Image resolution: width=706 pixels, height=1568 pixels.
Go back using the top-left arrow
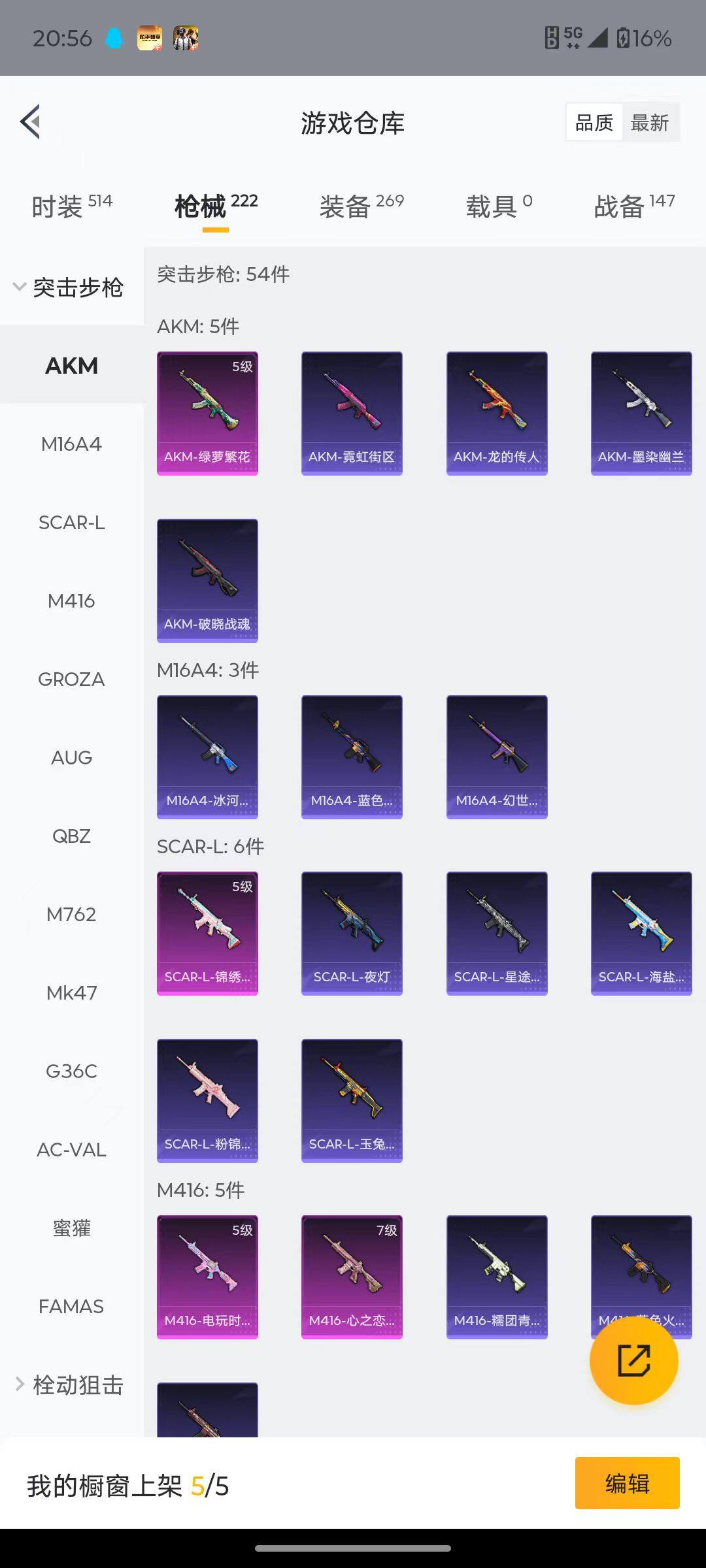coord(30,122)
